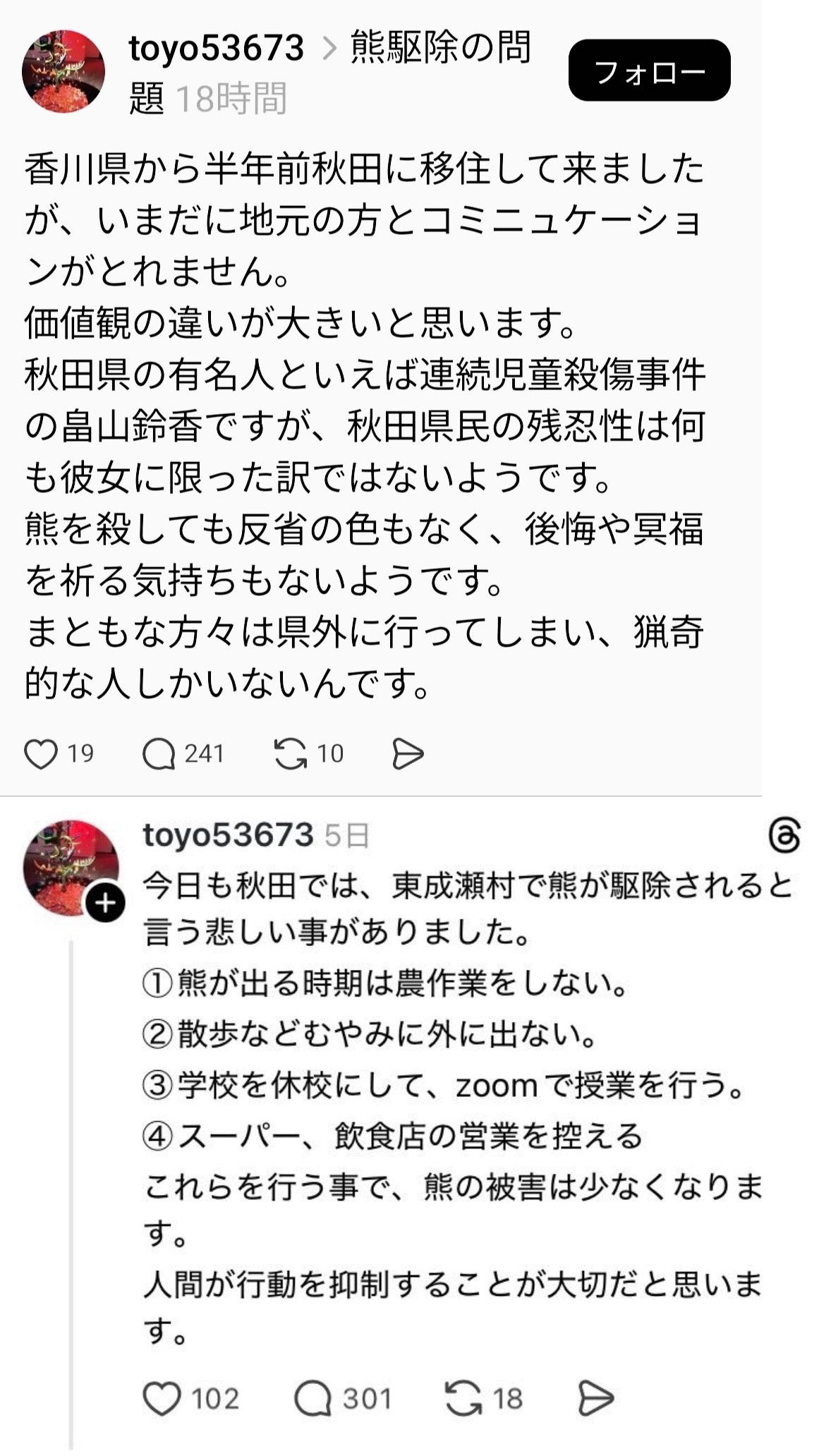
Task: Open the toyo53673 username on the 5日 post
Action: click(x=228, y=835)
